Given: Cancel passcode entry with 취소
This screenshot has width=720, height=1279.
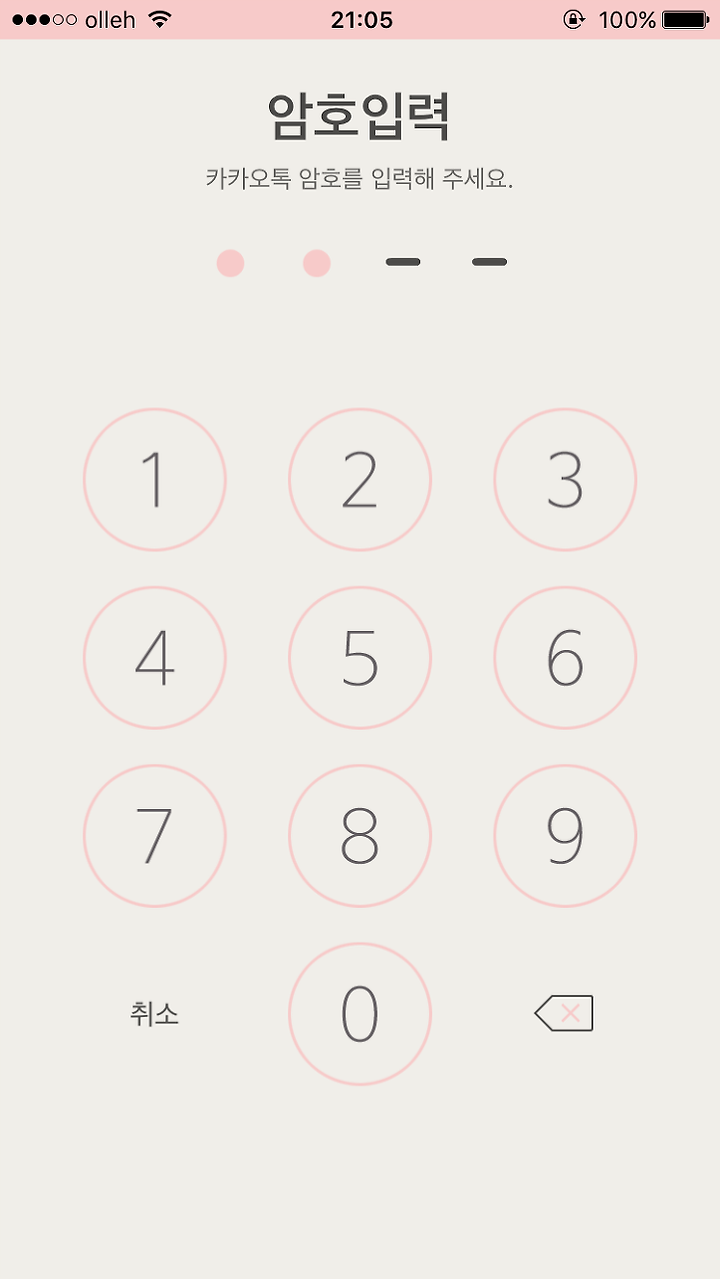Looking at the screenshot, I should pos(155,1014).
